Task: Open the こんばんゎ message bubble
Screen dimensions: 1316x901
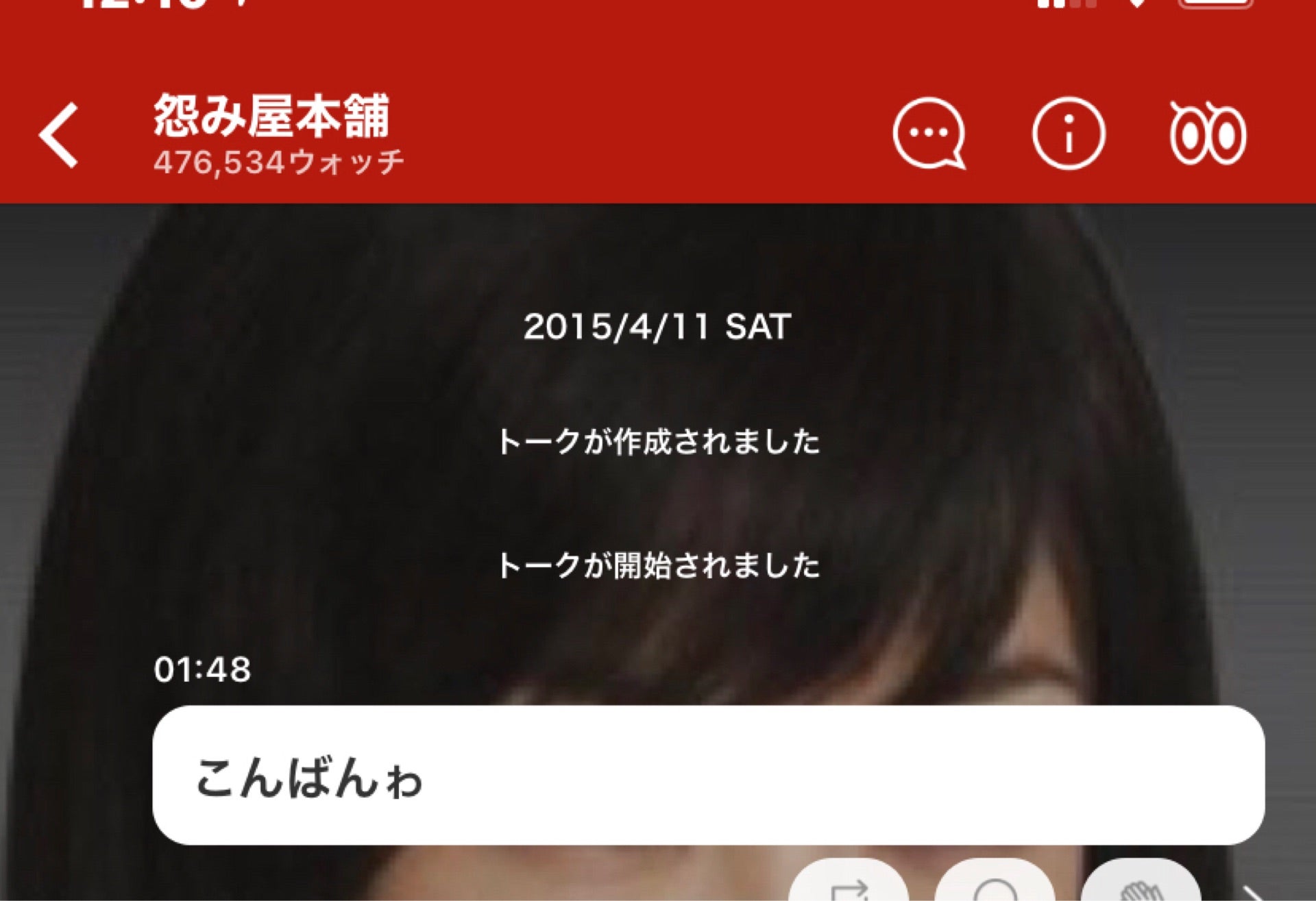Action: (708, 775)
